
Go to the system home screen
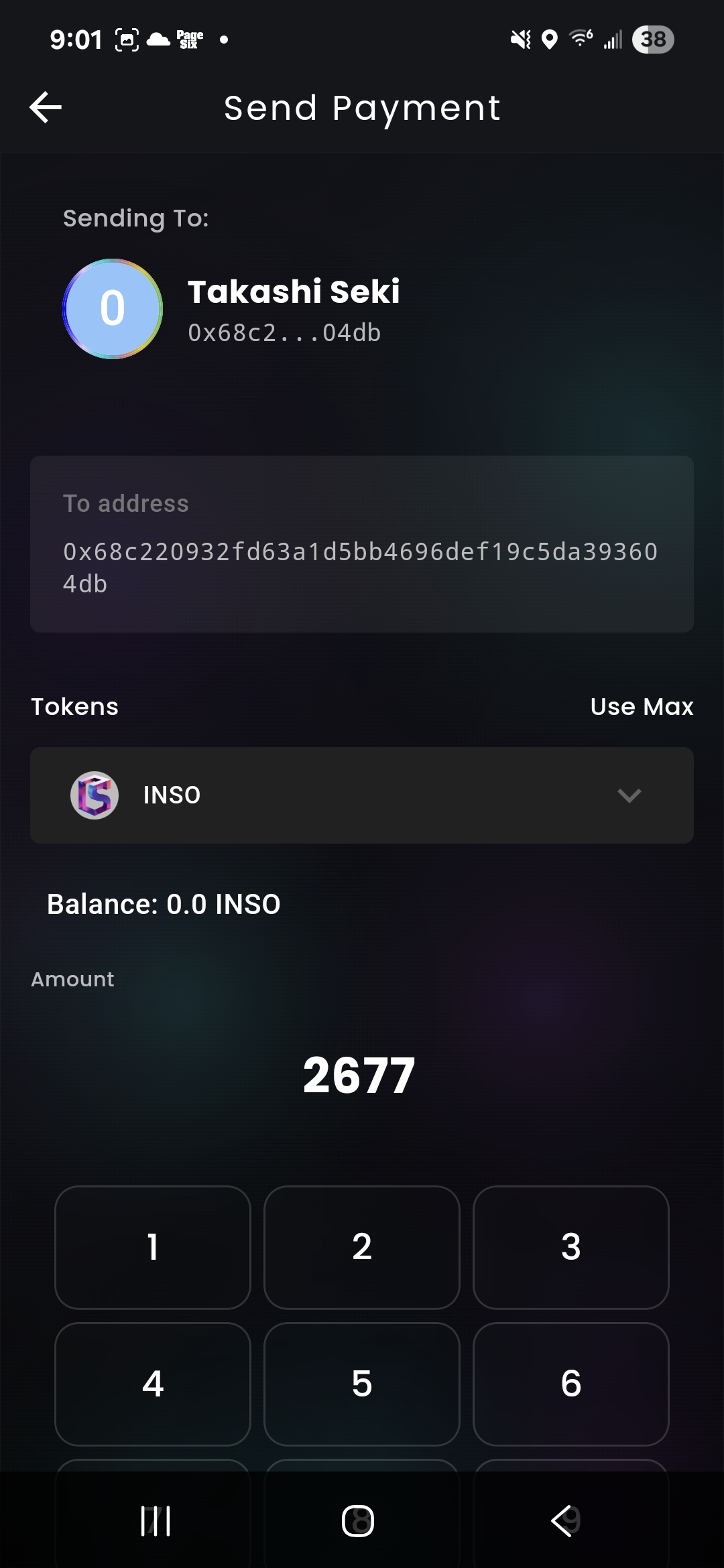[x=358, y=1521]
